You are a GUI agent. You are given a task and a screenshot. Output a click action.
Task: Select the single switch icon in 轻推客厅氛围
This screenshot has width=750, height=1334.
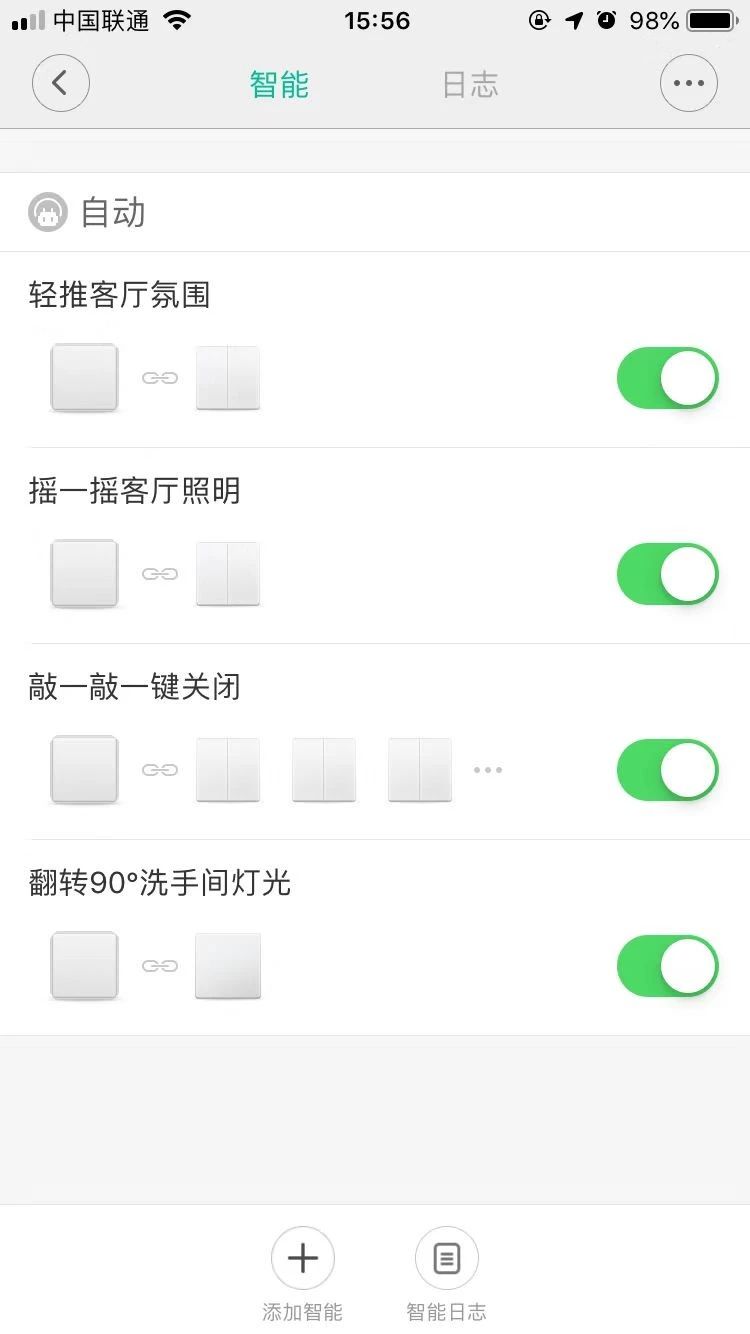pos(84,378)
